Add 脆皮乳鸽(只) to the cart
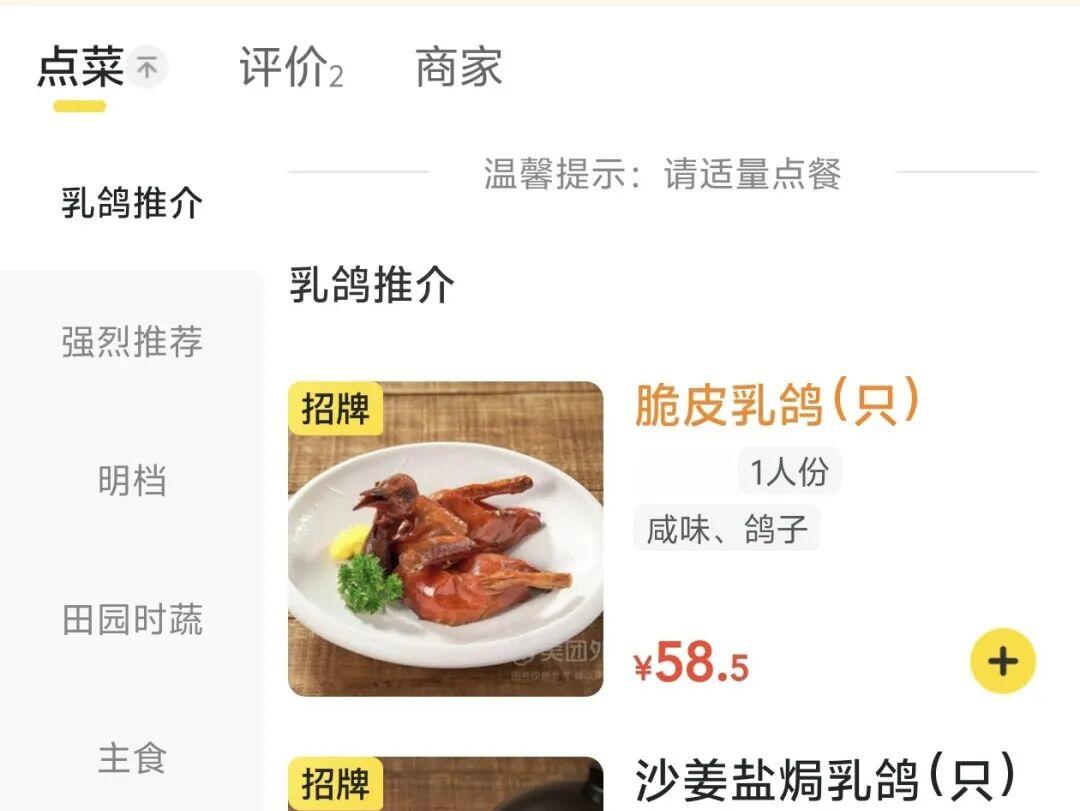 click(1002, 661)
